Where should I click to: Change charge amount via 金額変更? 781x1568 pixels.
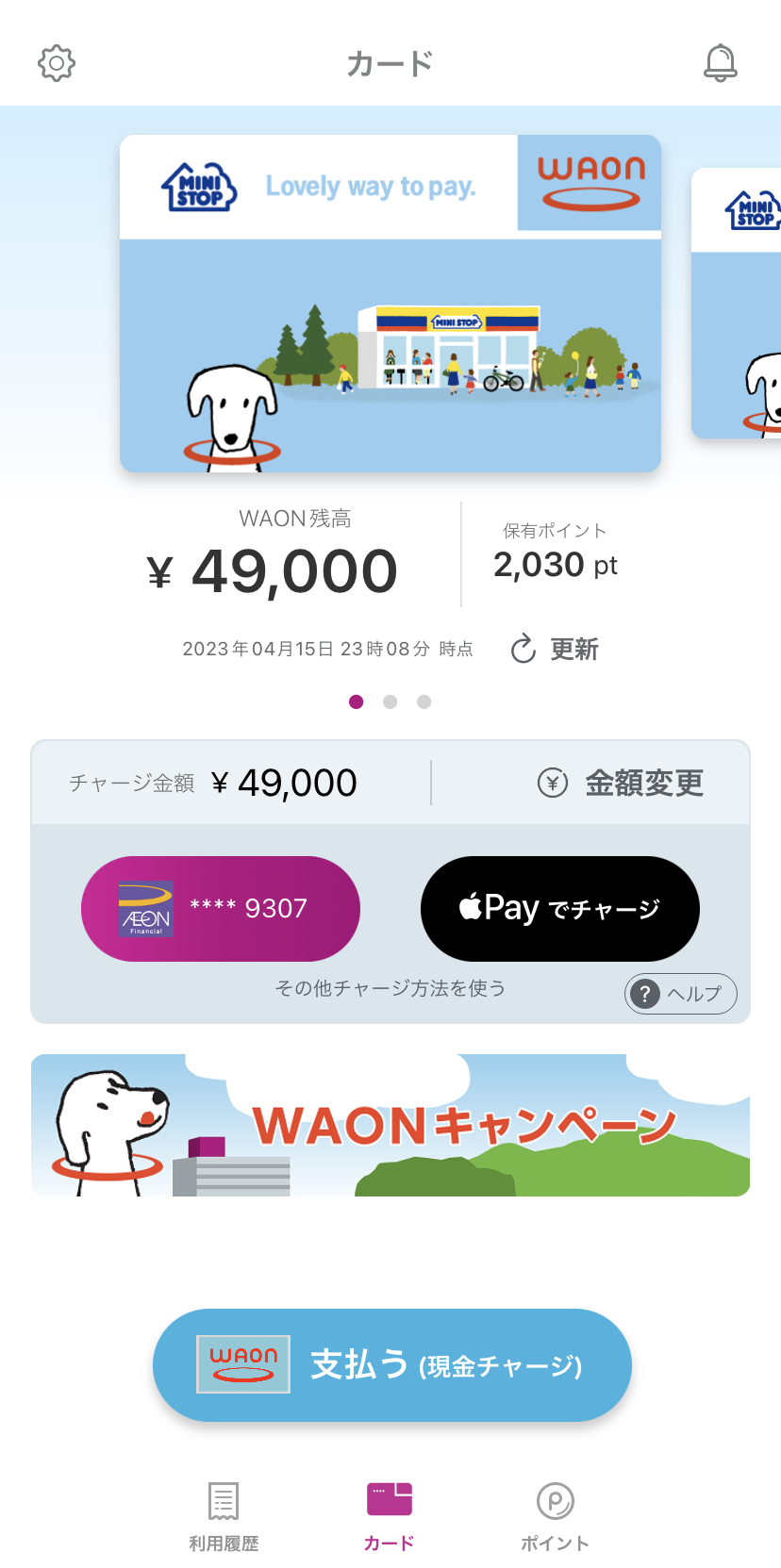[622, 783]
